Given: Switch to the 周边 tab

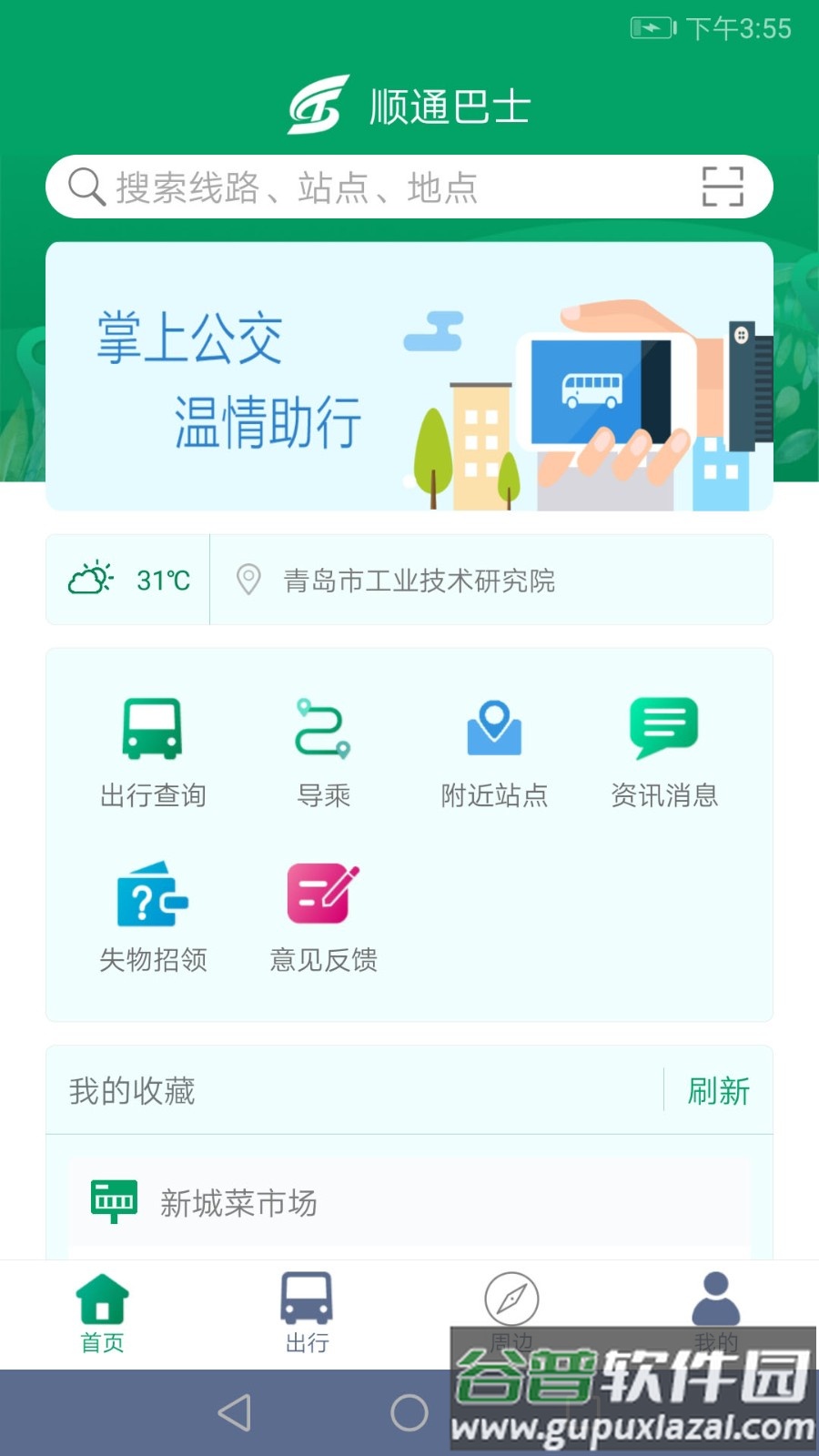Looking at the screenshot, I should [511, 1303].
